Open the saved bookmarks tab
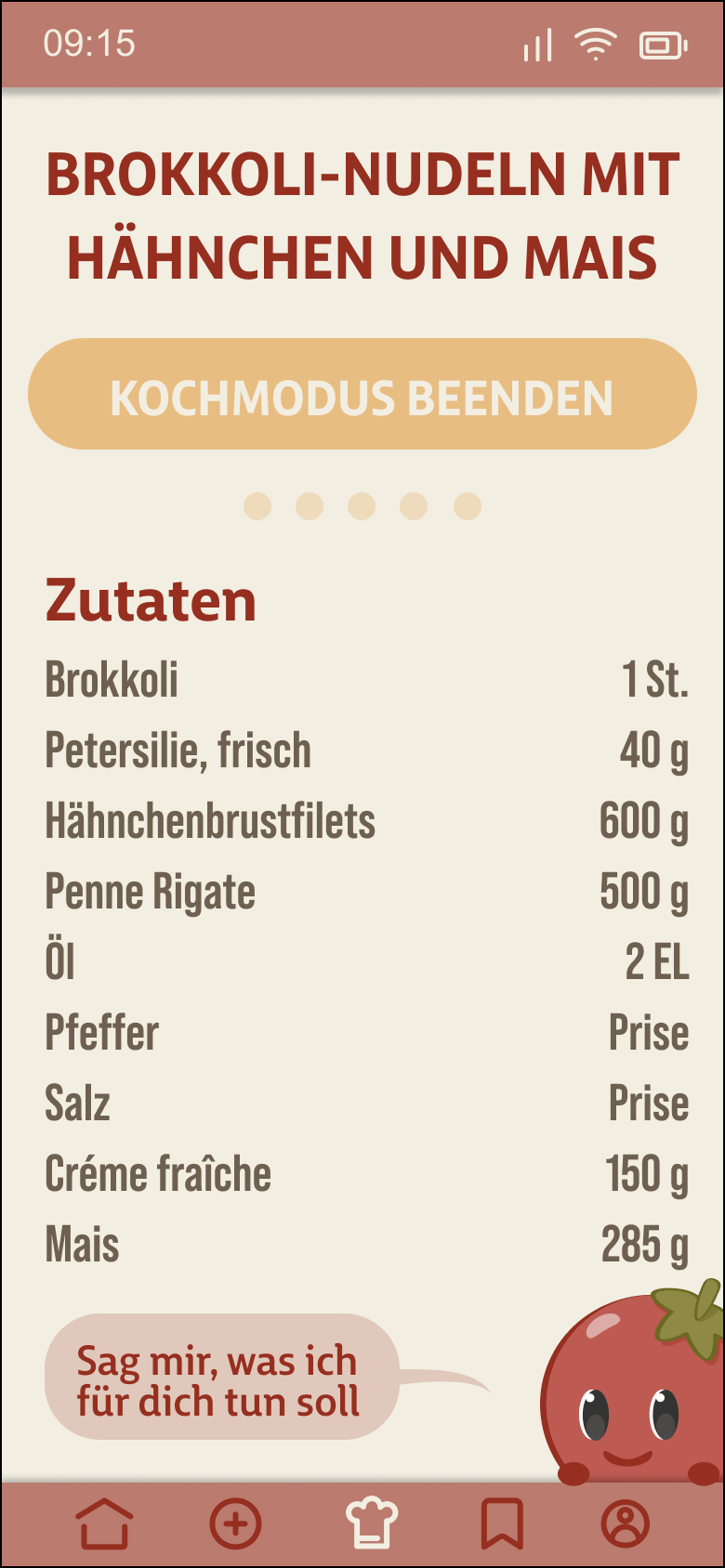Image resolution: width=725 pixels, height=1568 pixels. coord(502,1523)
